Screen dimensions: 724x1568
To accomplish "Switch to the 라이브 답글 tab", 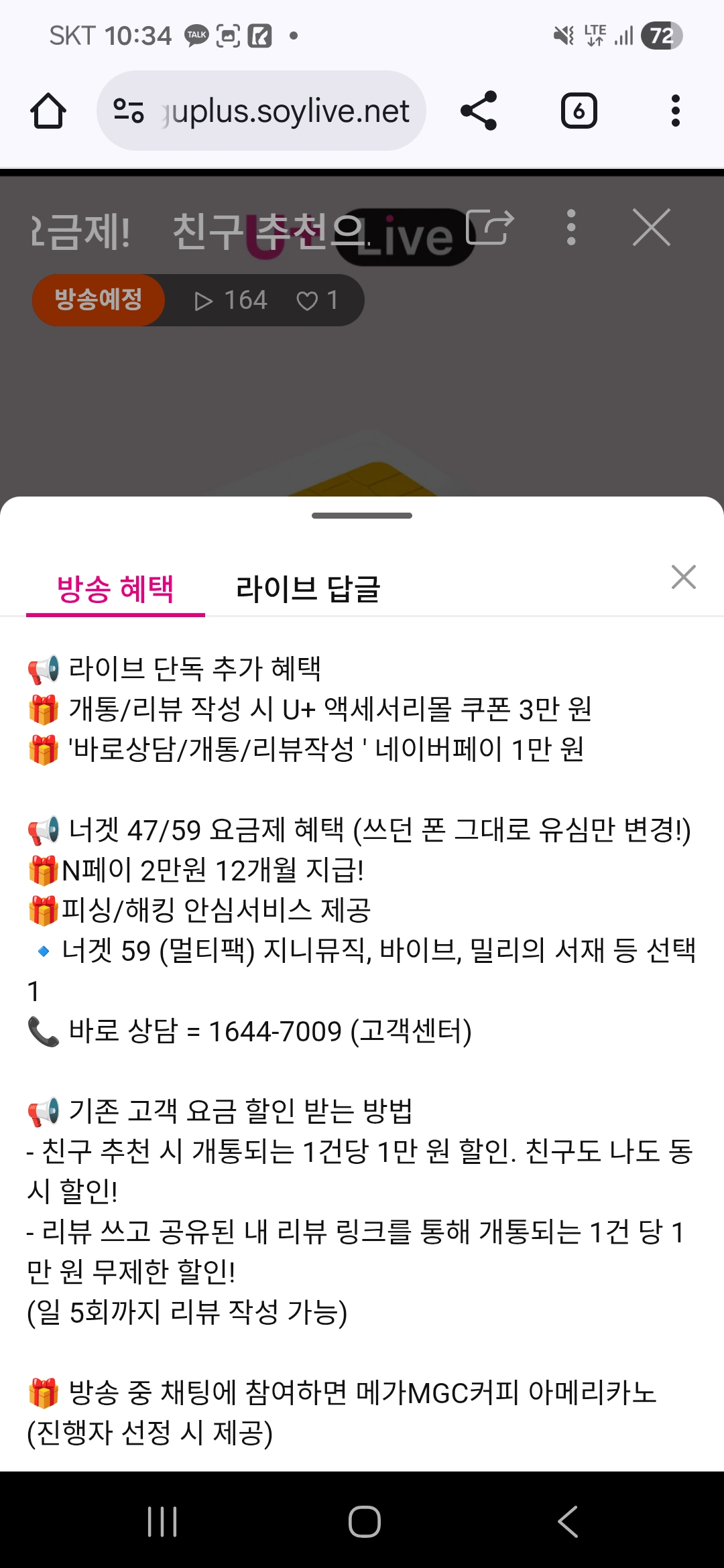I will click(308, 590).
